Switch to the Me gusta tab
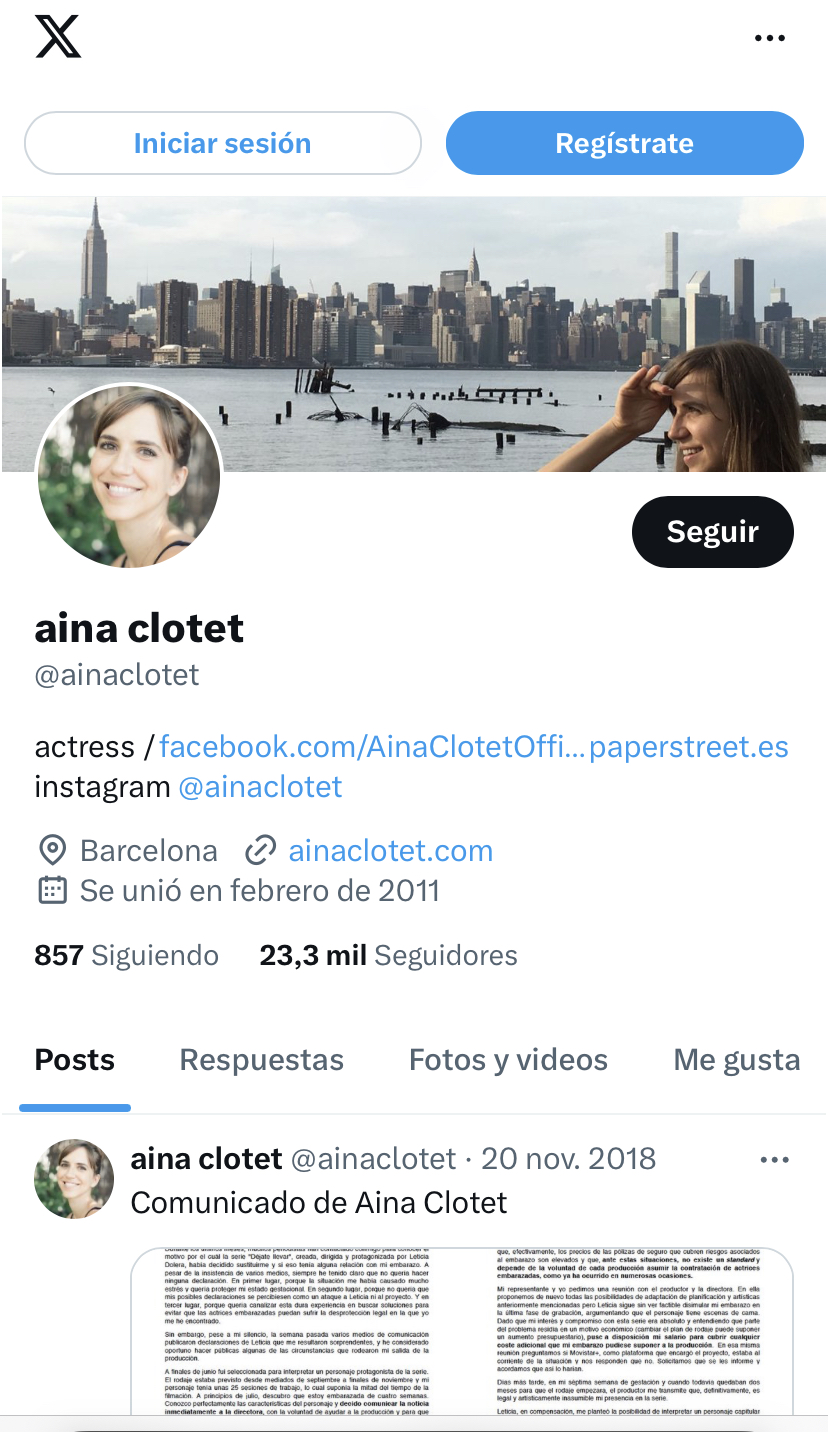The height and width of the screenshot is (1432, 828). [x=737, y=1060]
